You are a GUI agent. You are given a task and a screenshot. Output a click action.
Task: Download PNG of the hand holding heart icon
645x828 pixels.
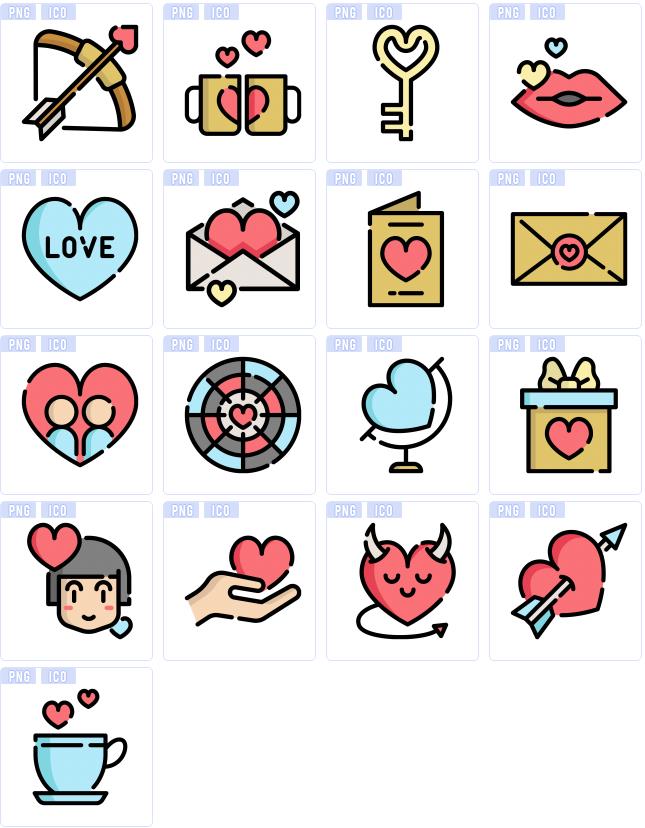point(181,511)
